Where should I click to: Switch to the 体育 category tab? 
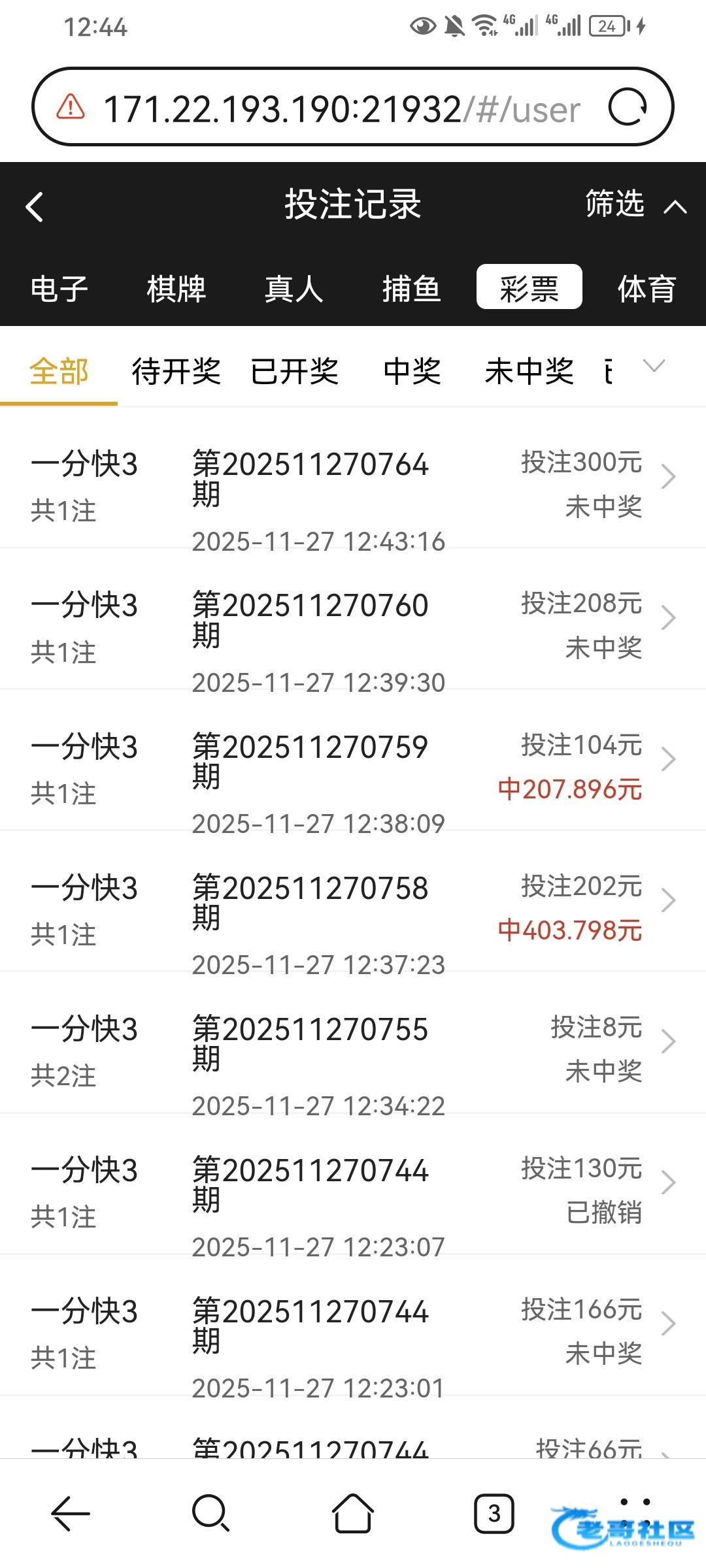pos(647,288)
